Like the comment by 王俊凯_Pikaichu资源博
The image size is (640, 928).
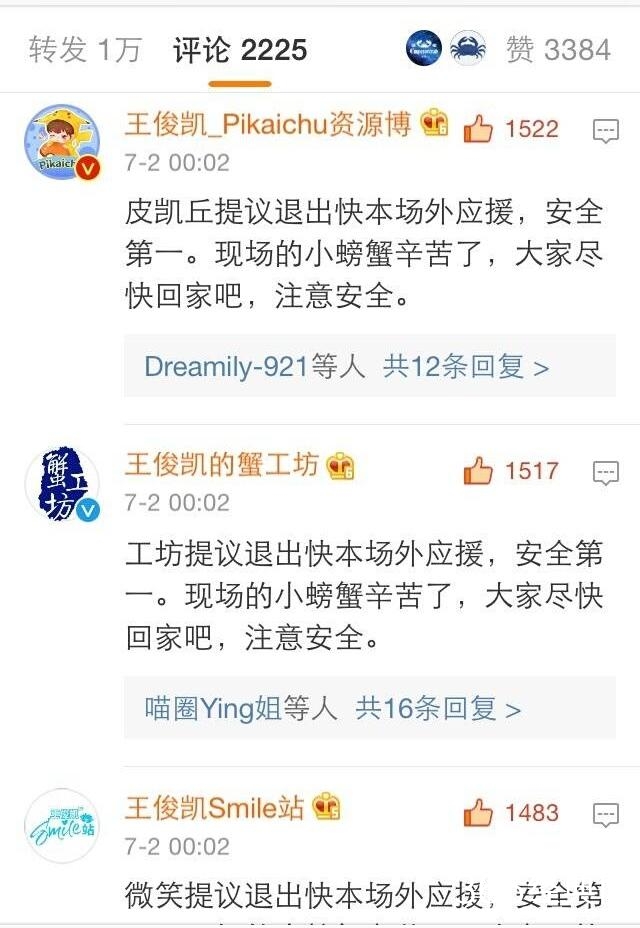pyautogui.click(x=479, y=129)
